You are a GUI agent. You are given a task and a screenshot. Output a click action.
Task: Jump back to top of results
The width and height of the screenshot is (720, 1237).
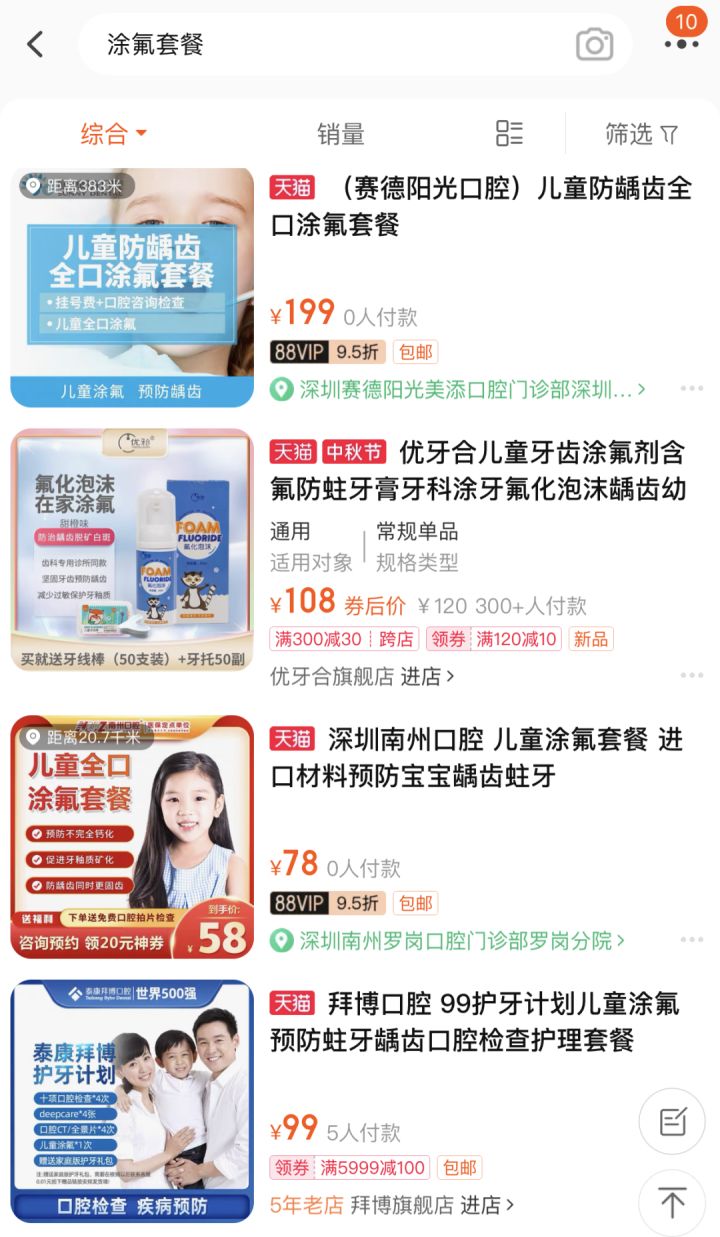pyautogui.click(x=672, y=1203)
